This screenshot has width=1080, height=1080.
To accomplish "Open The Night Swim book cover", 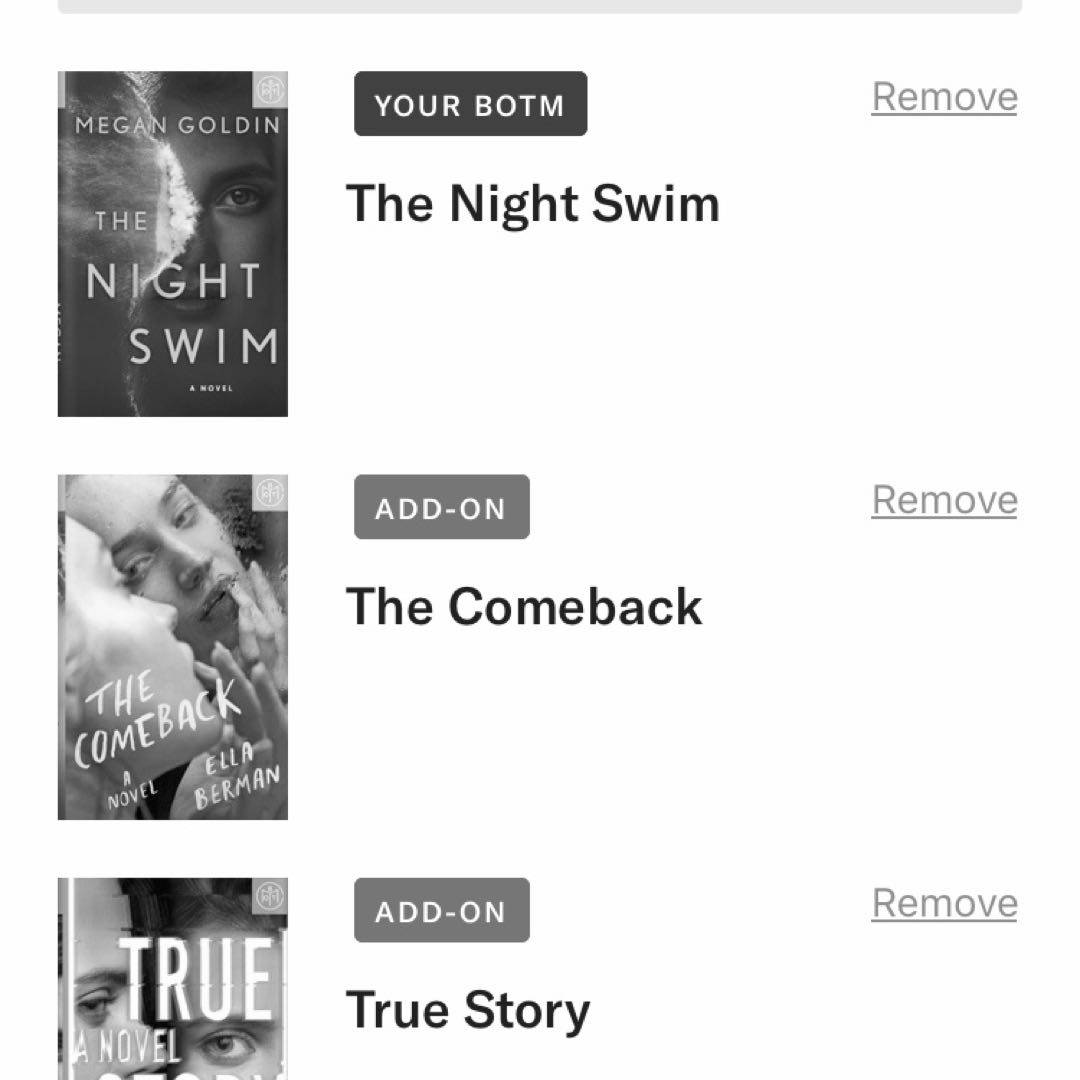I will [173, 244].
